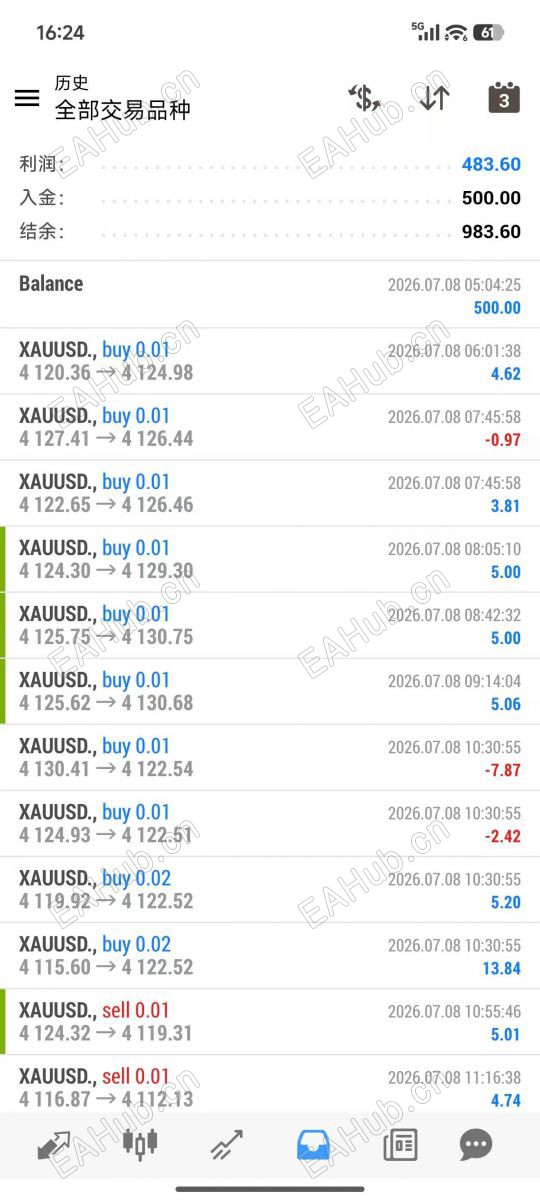The image size is (540, 1200).
Task: Expand the sell 0.01 trade closed at 10:55:46
Action: pyautogui.click(x=270, y=1021)
